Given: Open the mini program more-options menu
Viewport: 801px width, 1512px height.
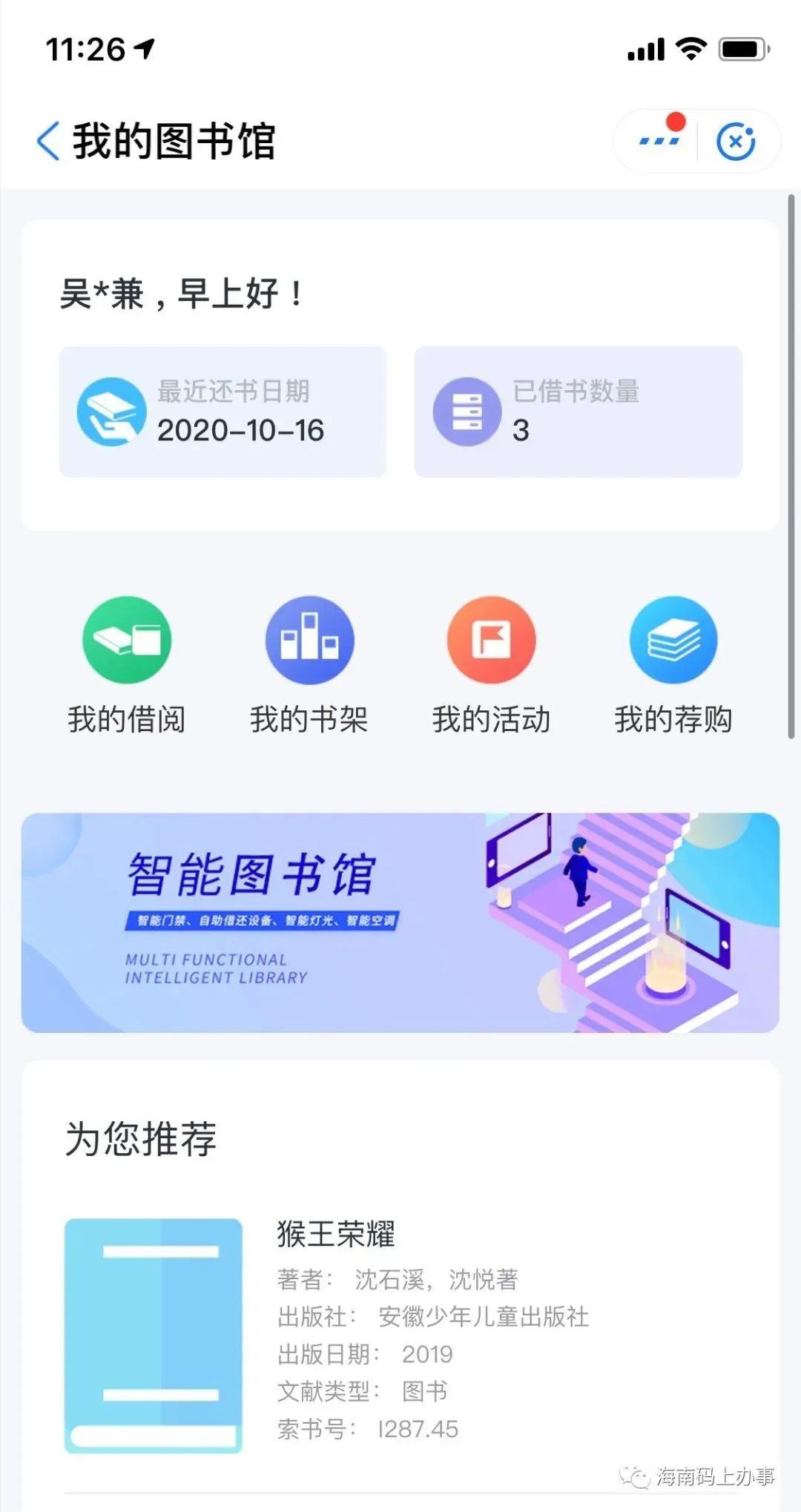Looking at the screenshot, I should click(659, 141).
